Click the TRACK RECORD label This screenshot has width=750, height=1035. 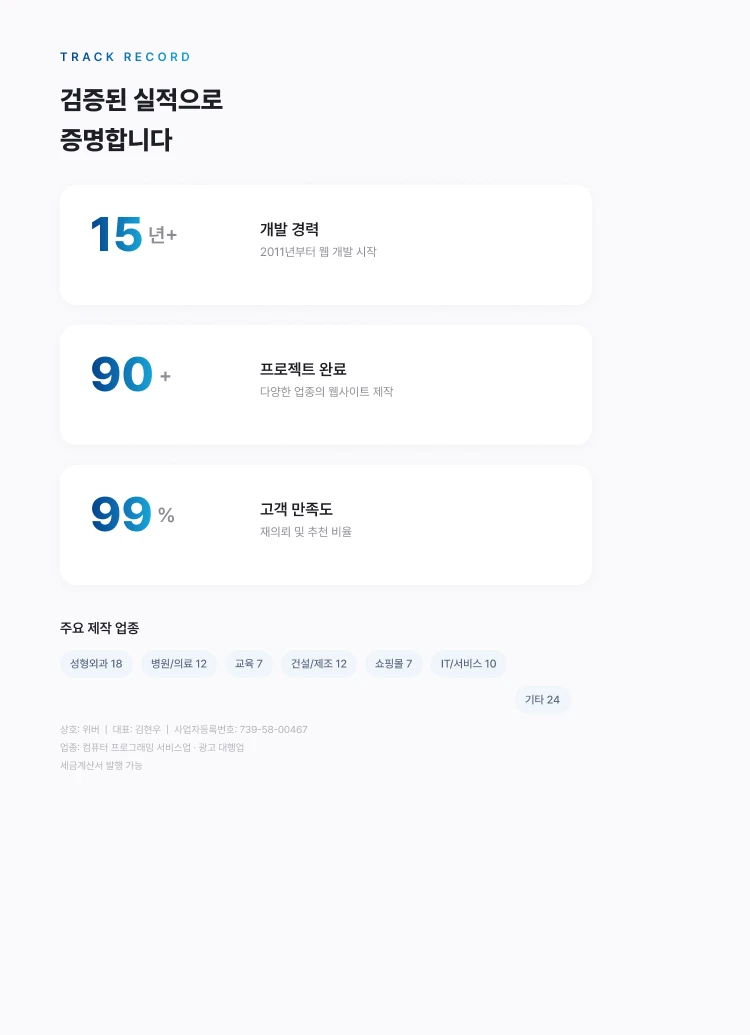pos(125,57)
